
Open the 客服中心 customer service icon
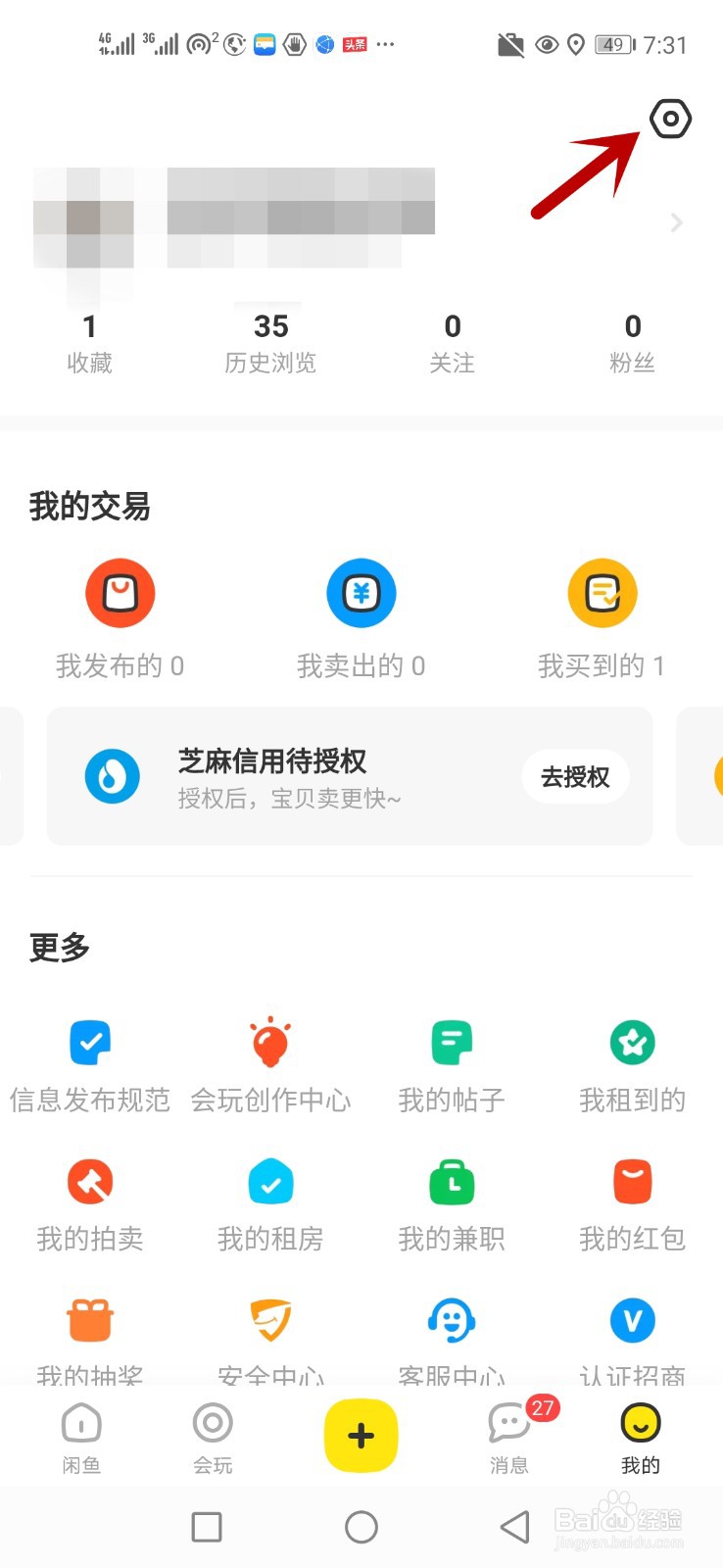tap(451, 1320)
